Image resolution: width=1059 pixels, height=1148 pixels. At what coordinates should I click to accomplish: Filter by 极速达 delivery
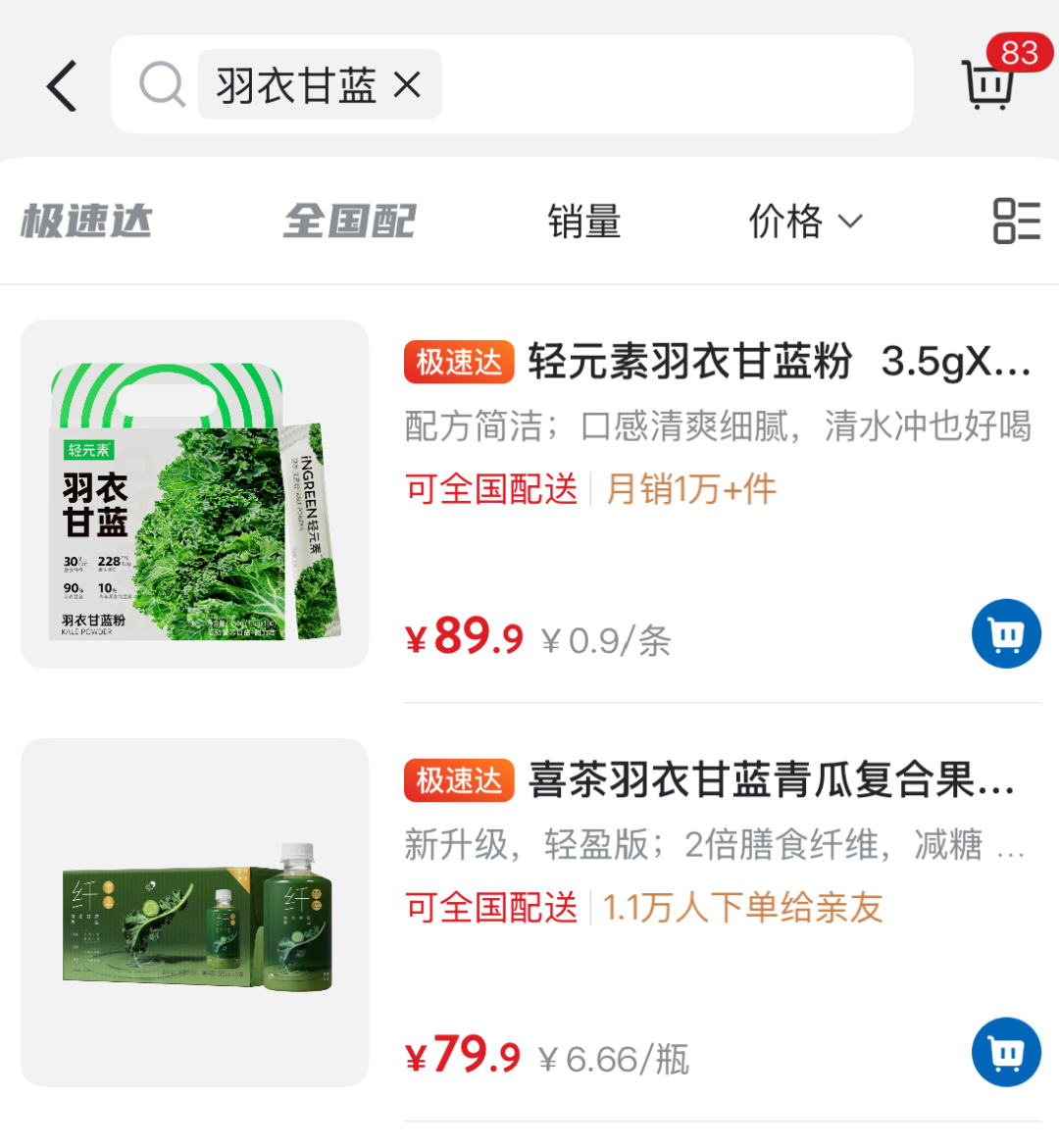86,222
